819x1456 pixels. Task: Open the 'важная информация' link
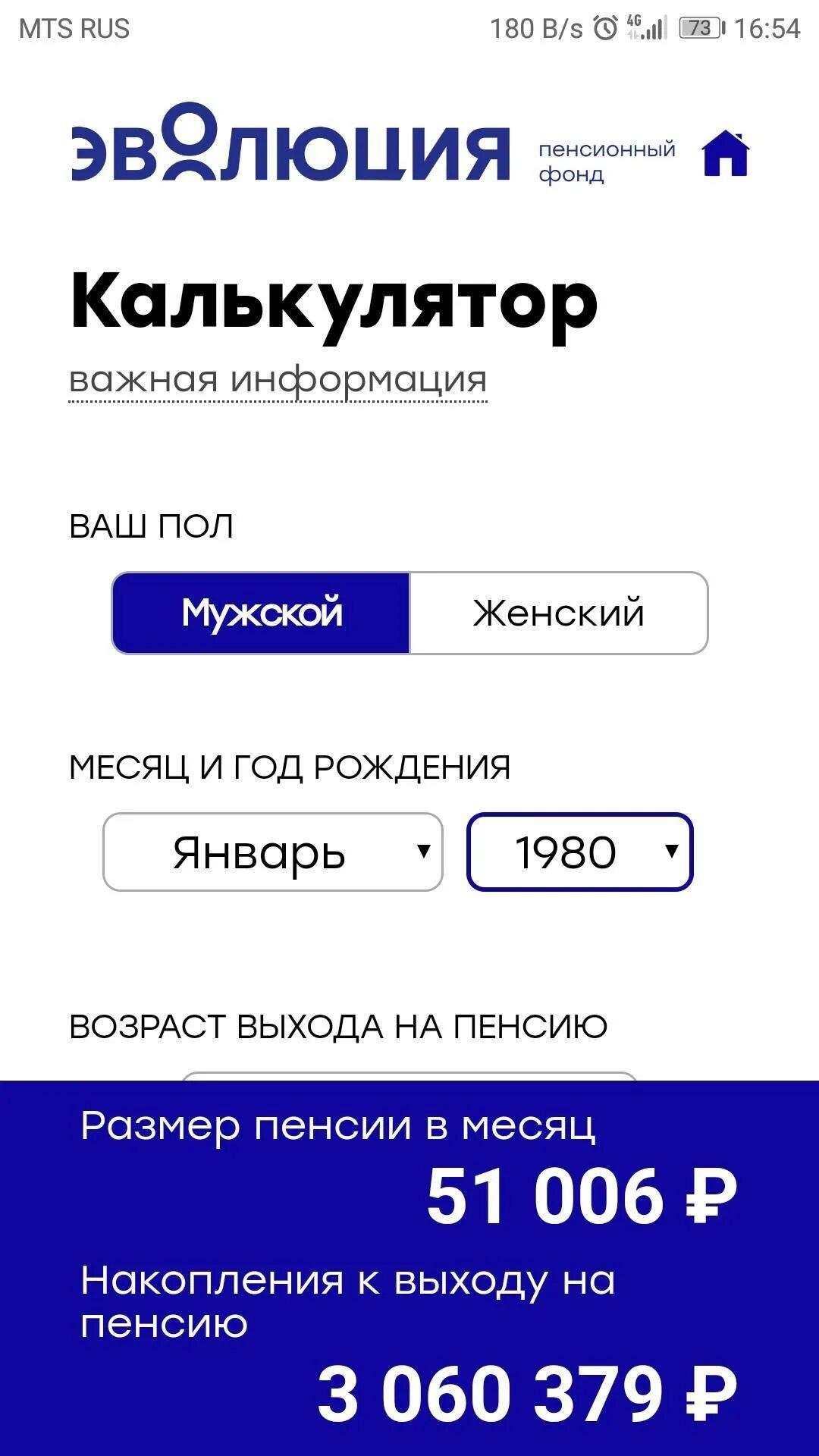[x=278, y=379]
